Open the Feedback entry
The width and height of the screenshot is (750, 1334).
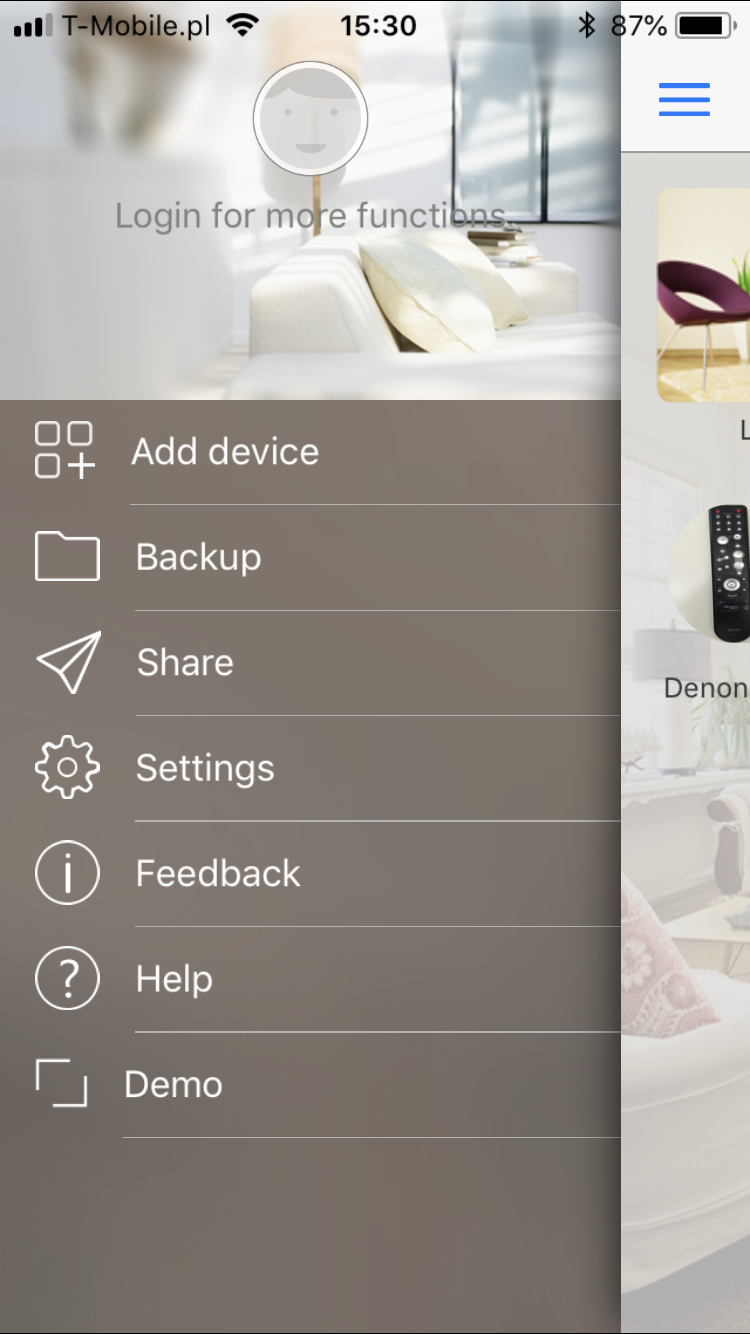217,873
